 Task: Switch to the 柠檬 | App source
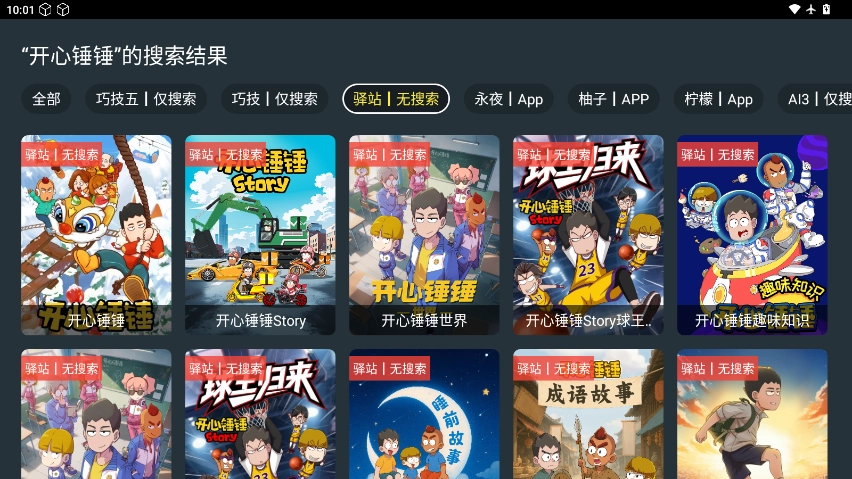click(x=718, y=99)
